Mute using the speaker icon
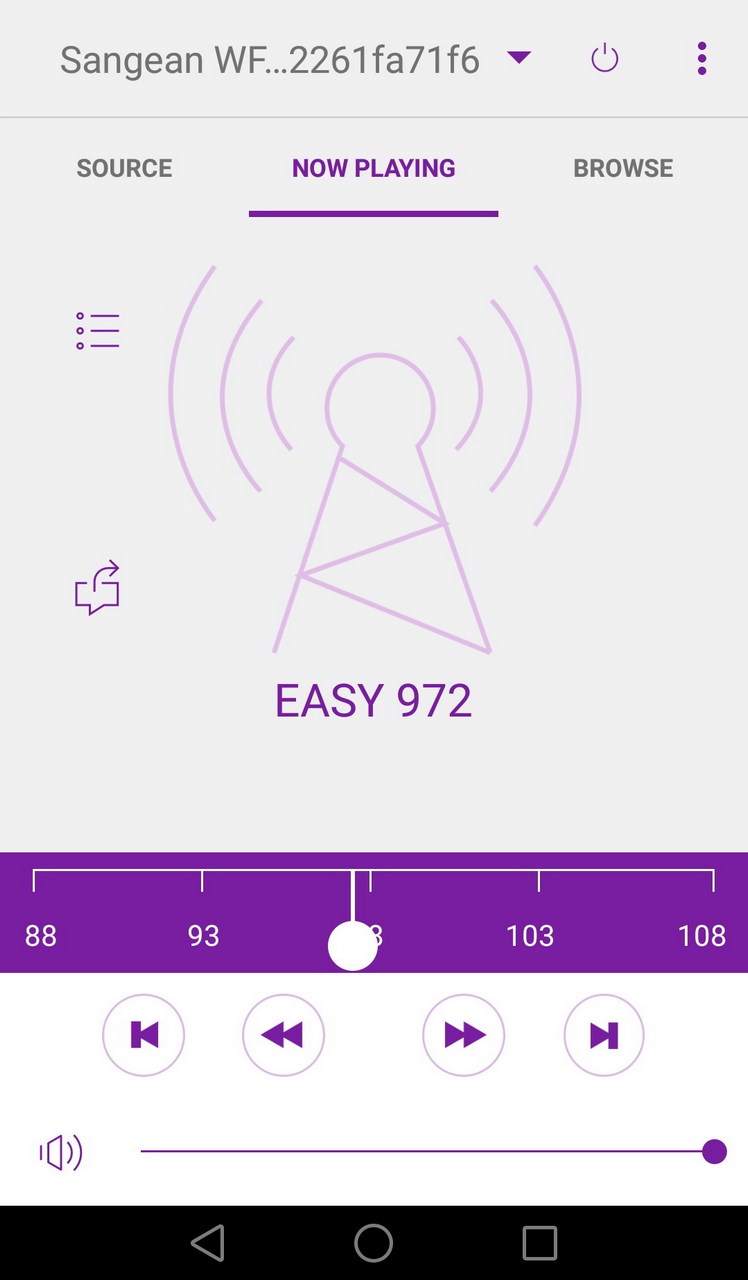 (x=61, y=1153)
